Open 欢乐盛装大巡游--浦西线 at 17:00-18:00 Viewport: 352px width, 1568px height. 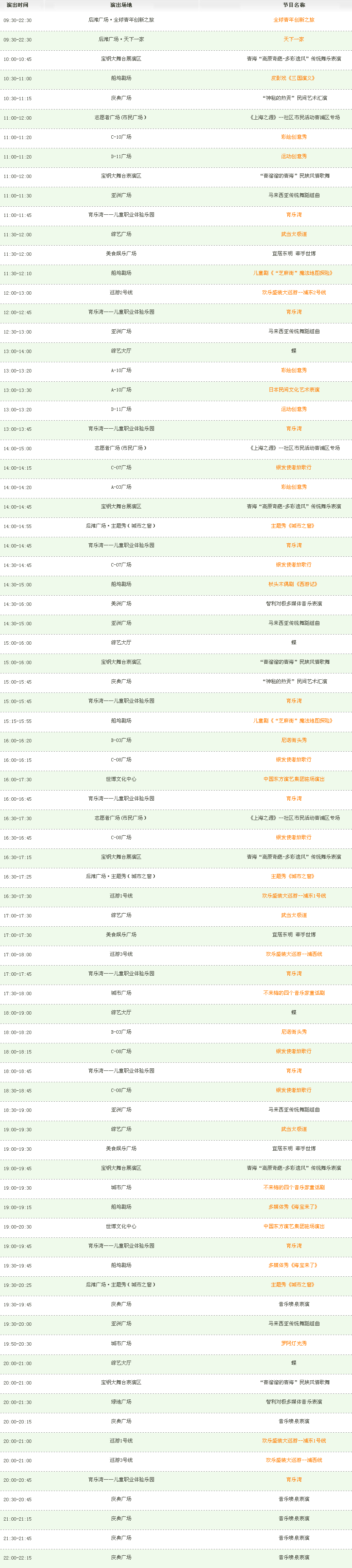(x=294, y=955)
